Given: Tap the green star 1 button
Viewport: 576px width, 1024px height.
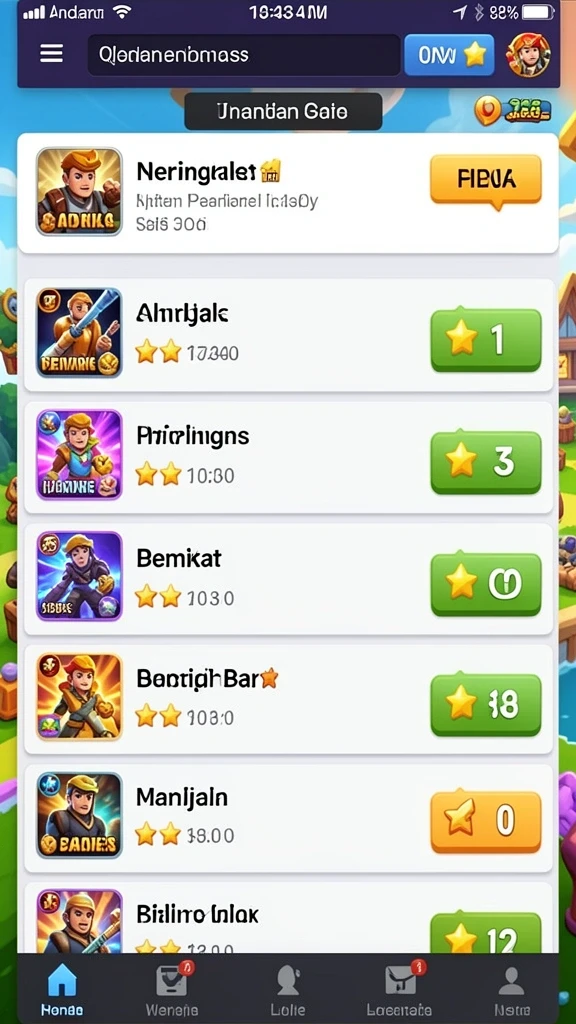Looking at the screenshot, I should click(x=486, y=340).
